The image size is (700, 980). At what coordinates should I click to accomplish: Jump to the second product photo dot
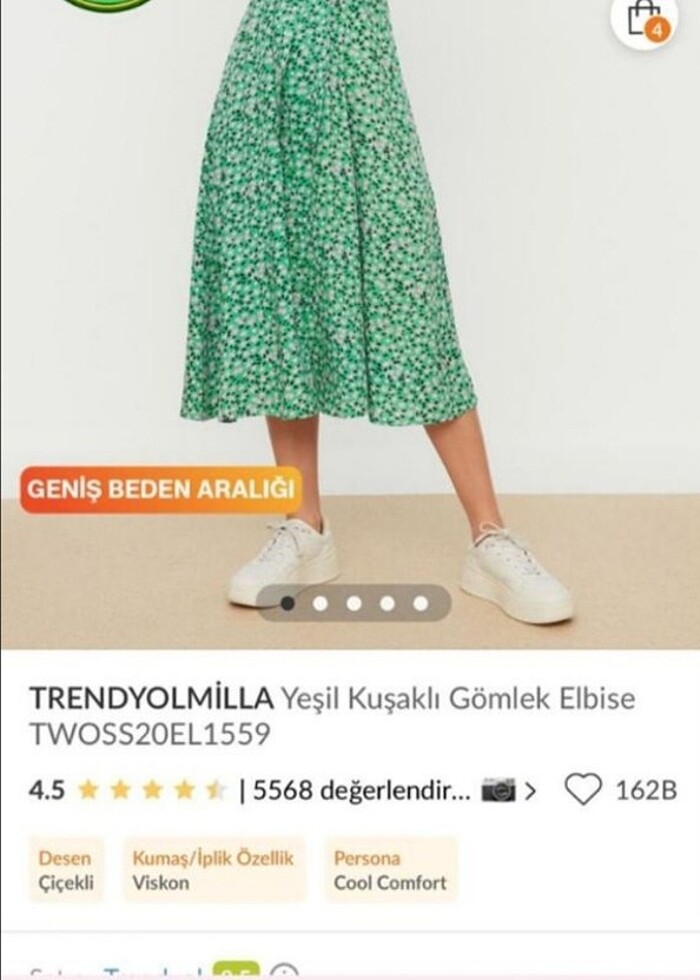click(320, 603)
